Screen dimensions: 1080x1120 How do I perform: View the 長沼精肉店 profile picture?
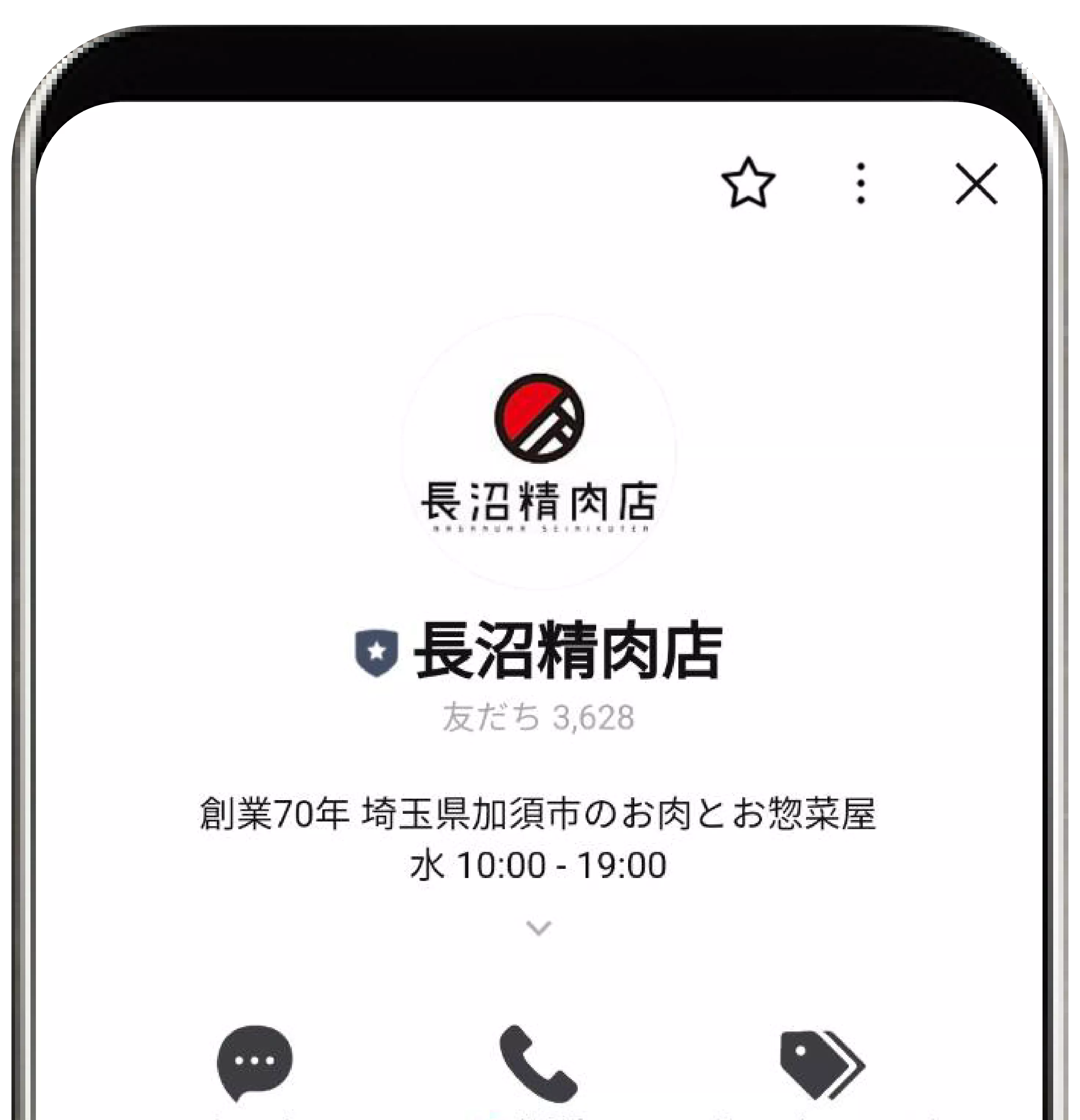tap(539, 452)
